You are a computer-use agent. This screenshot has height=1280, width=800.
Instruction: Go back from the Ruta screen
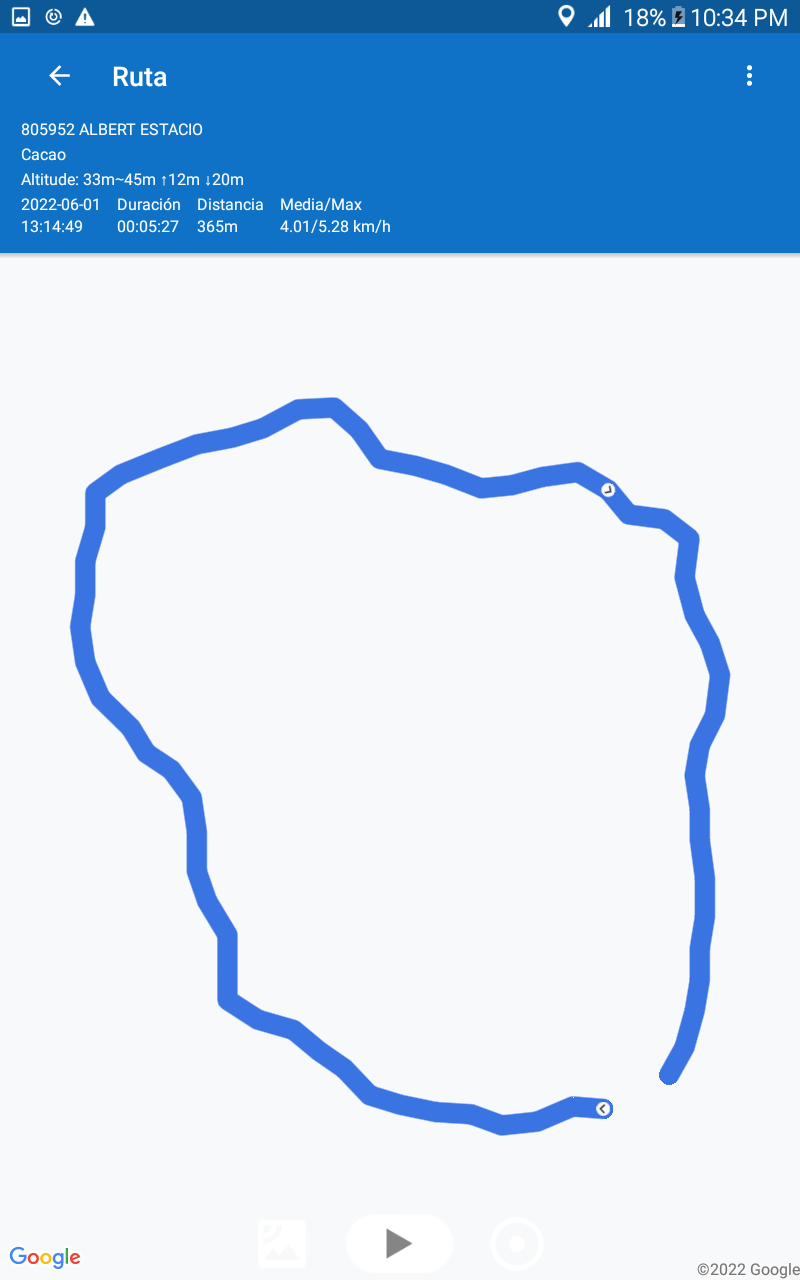[59, 76]
